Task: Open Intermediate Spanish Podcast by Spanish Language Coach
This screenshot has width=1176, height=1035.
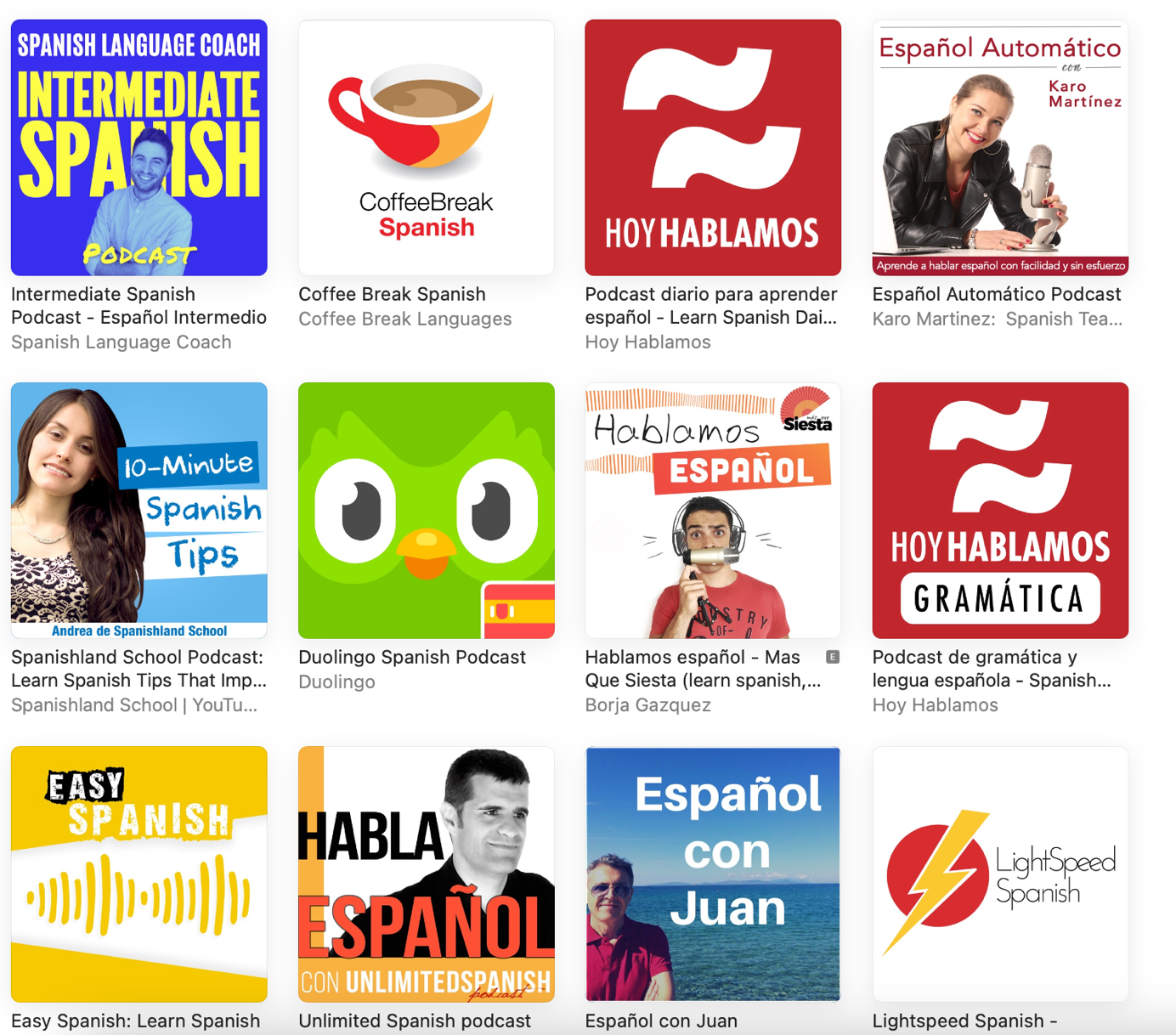Action: tap(139, 148)
